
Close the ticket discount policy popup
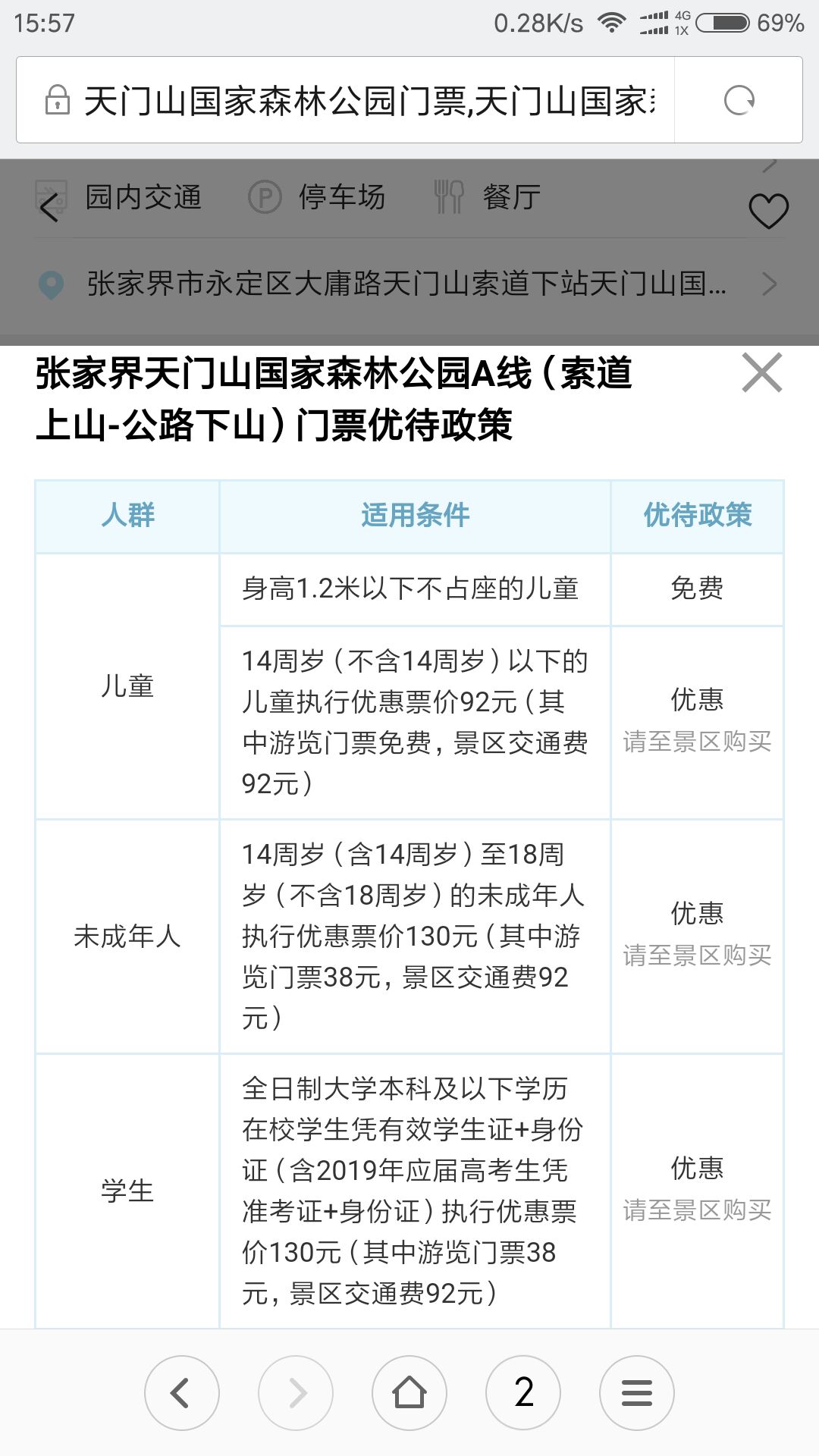pyautogui.click(x=761, y=373)
